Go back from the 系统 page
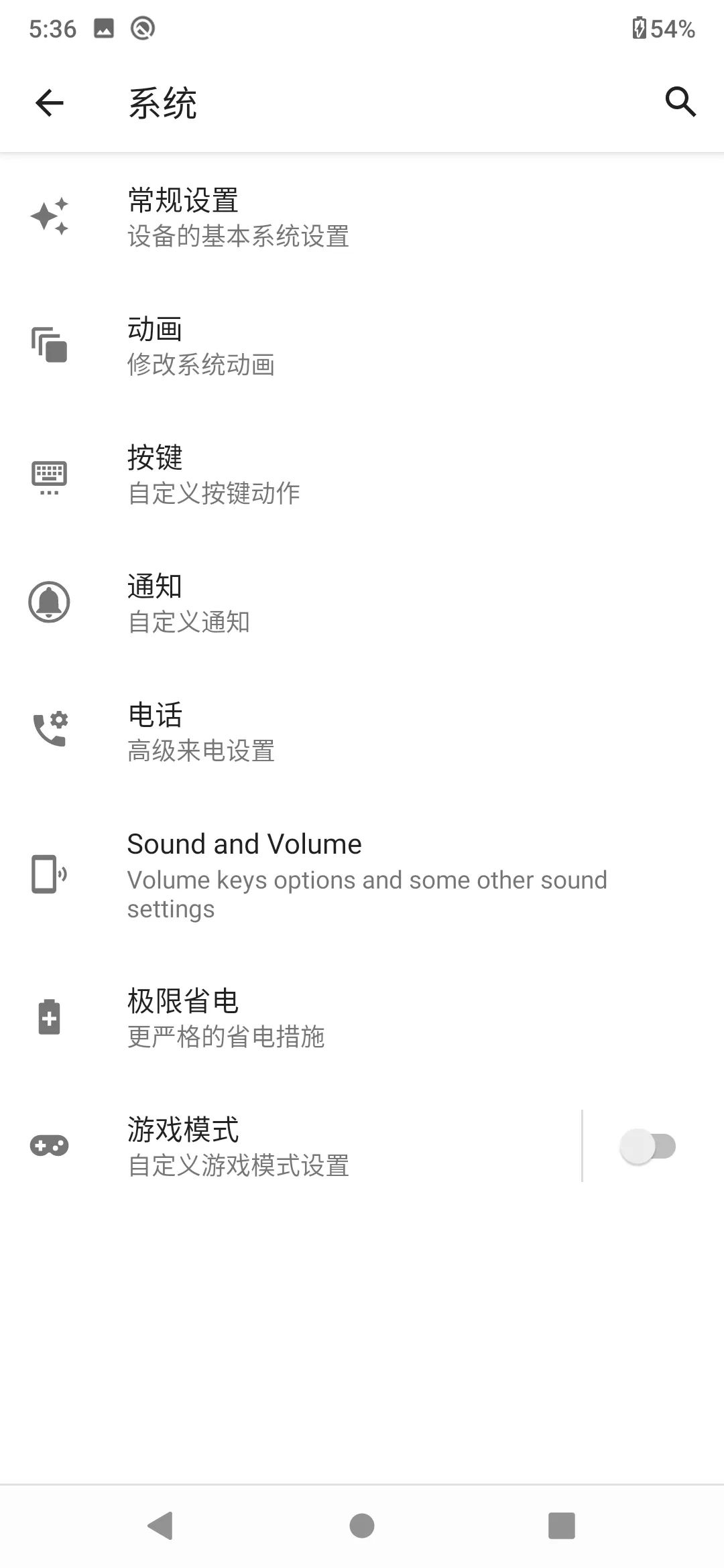This screenshot has height=1568, width=724. point(50,103)
